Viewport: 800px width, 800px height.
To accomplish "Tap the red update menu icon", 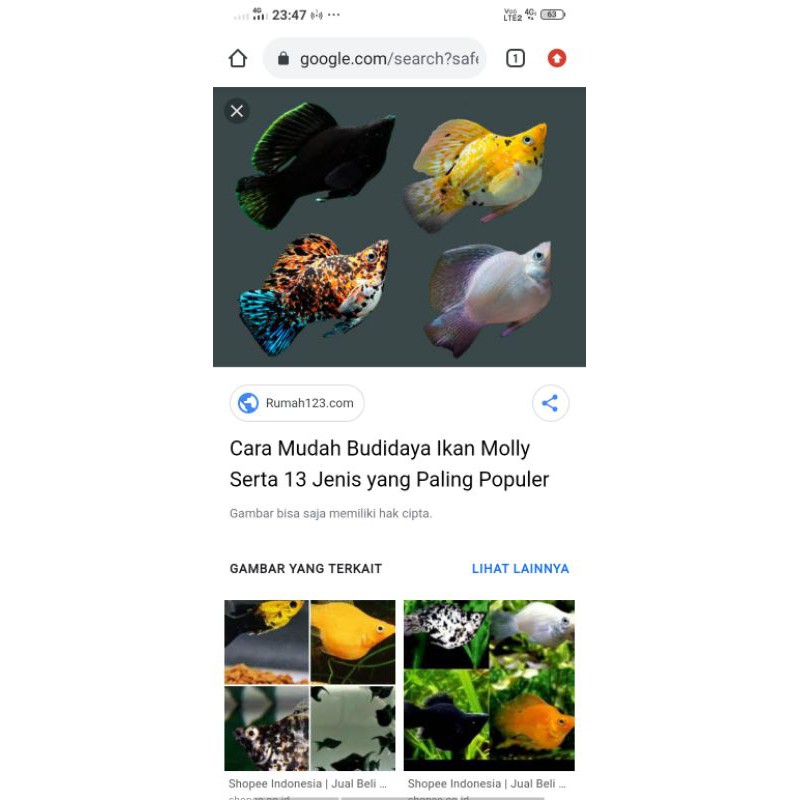I will [x=557, y=59].
